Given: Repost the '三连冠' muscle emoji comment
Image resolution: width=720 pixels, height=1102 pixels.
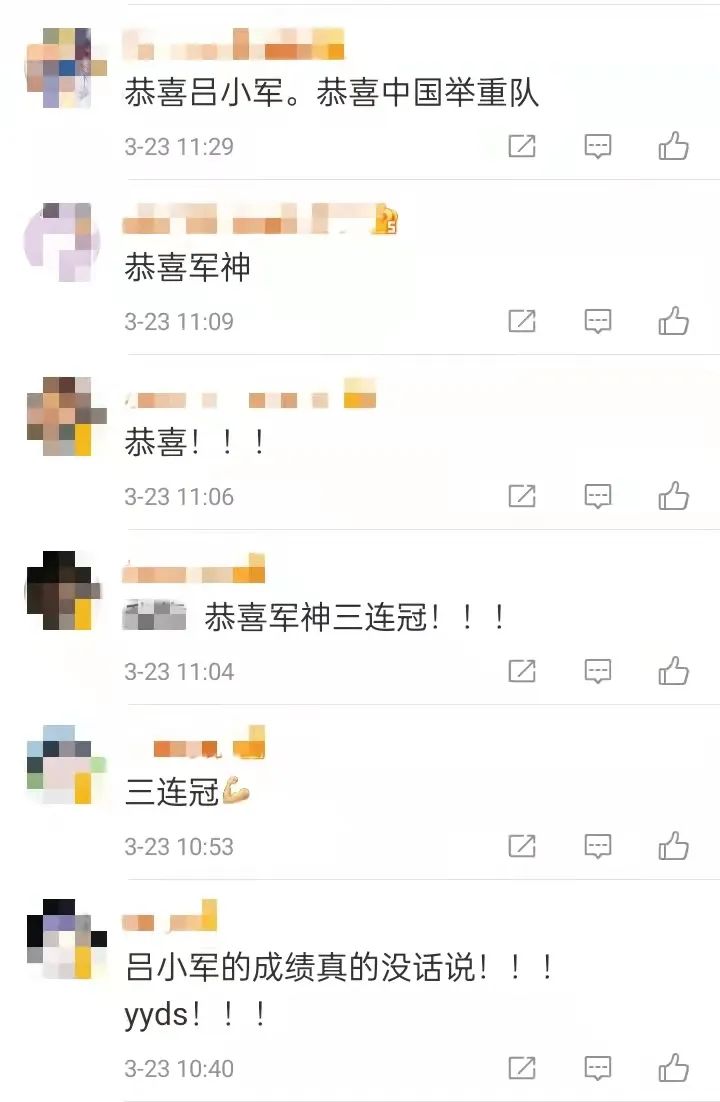Looking at the screenshot, I should (x=522, y=846).
